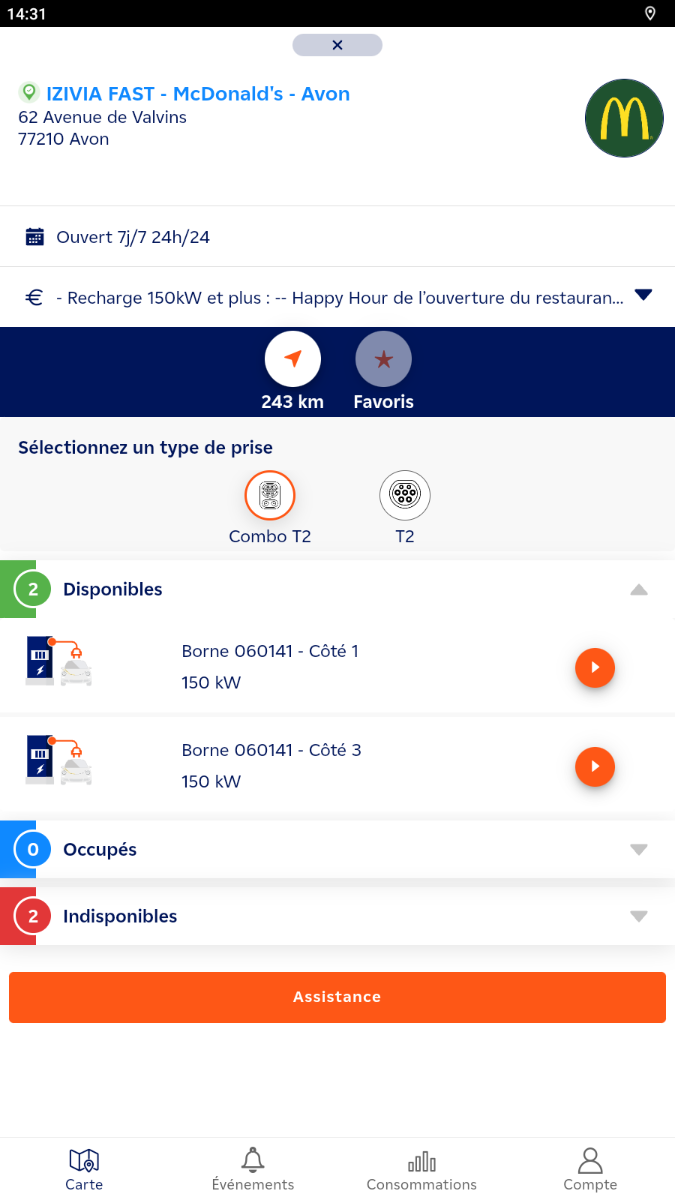
Task: Go to the Consommations tab
Action: click(x=422, y=1169)
